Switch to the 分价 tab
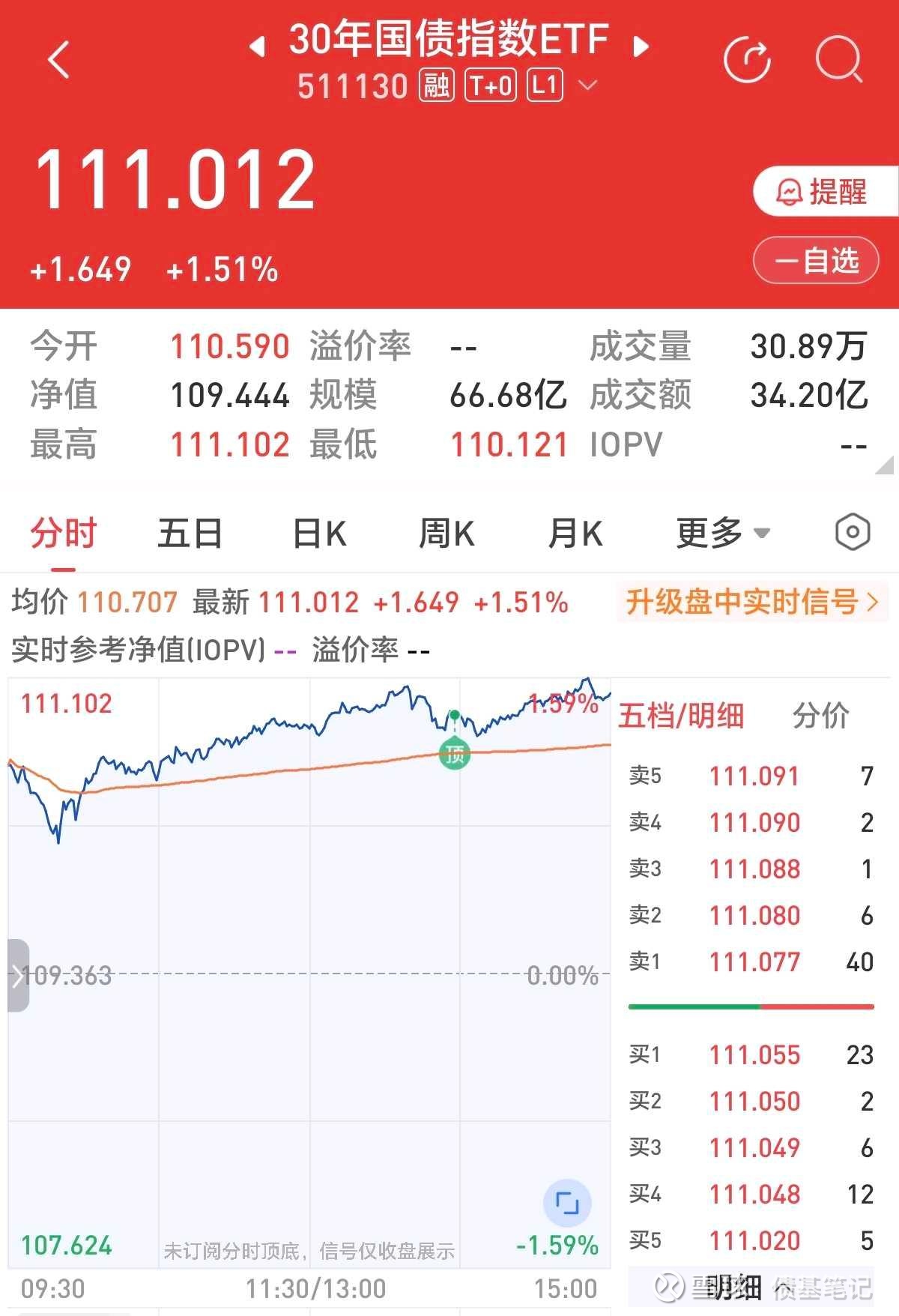This screenshot has height=1316, width=899. click(x=821, y=716)
